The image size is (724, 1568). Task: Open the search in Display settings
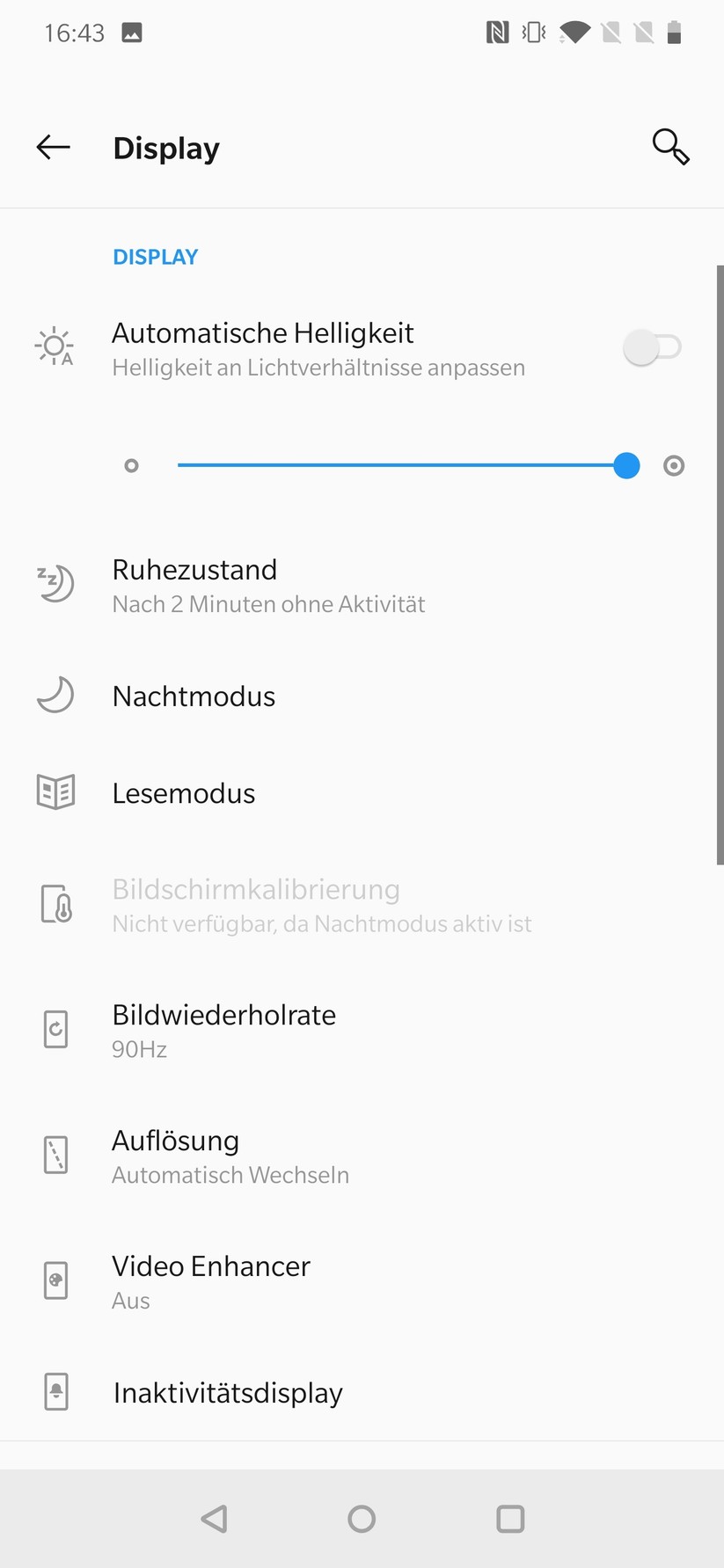click(x=669, y=147)
